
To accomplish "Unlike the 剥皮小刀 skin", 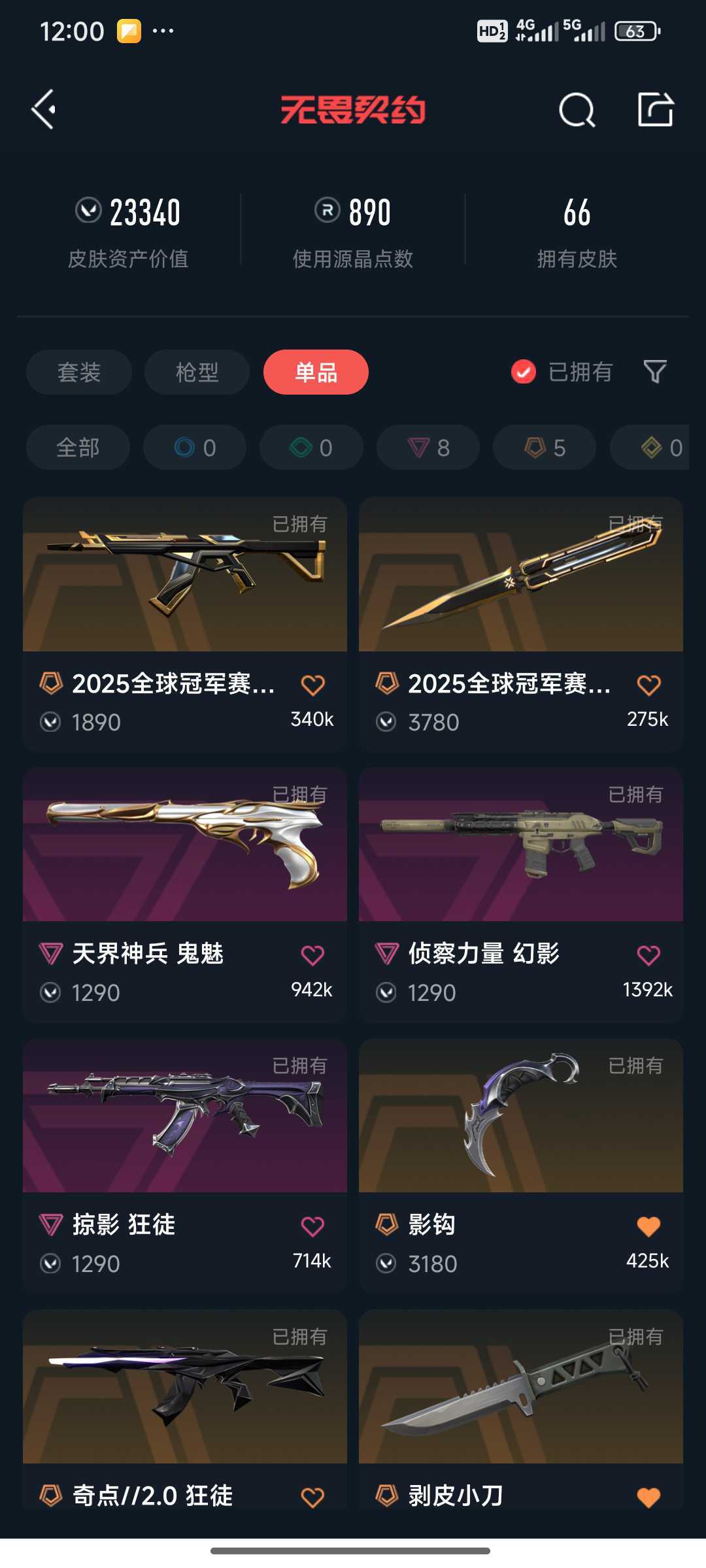I will 648,1497.
